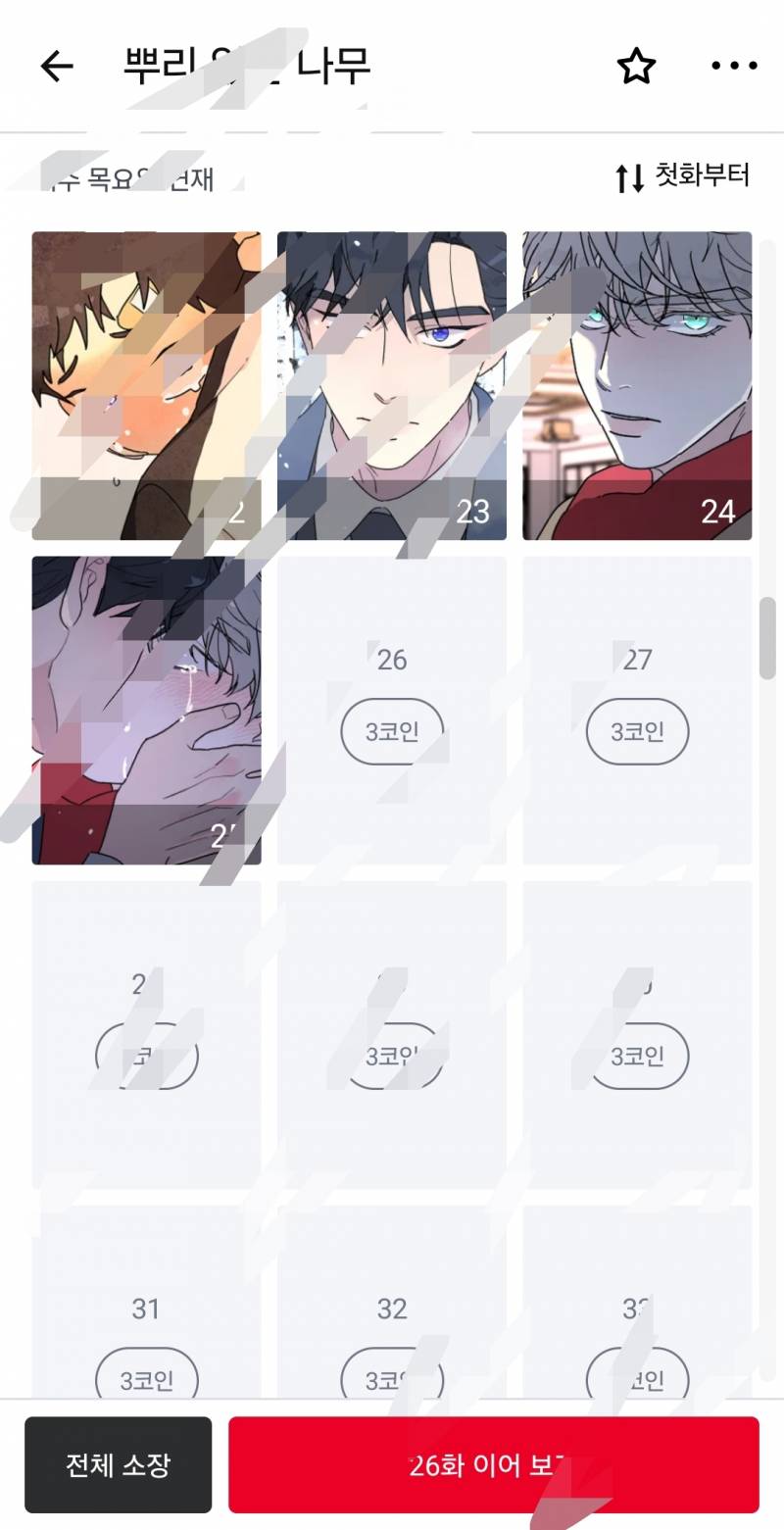The image size is (784, 1530).
Task: Sort episodes with 첫화부터
Action: point(683,176)
